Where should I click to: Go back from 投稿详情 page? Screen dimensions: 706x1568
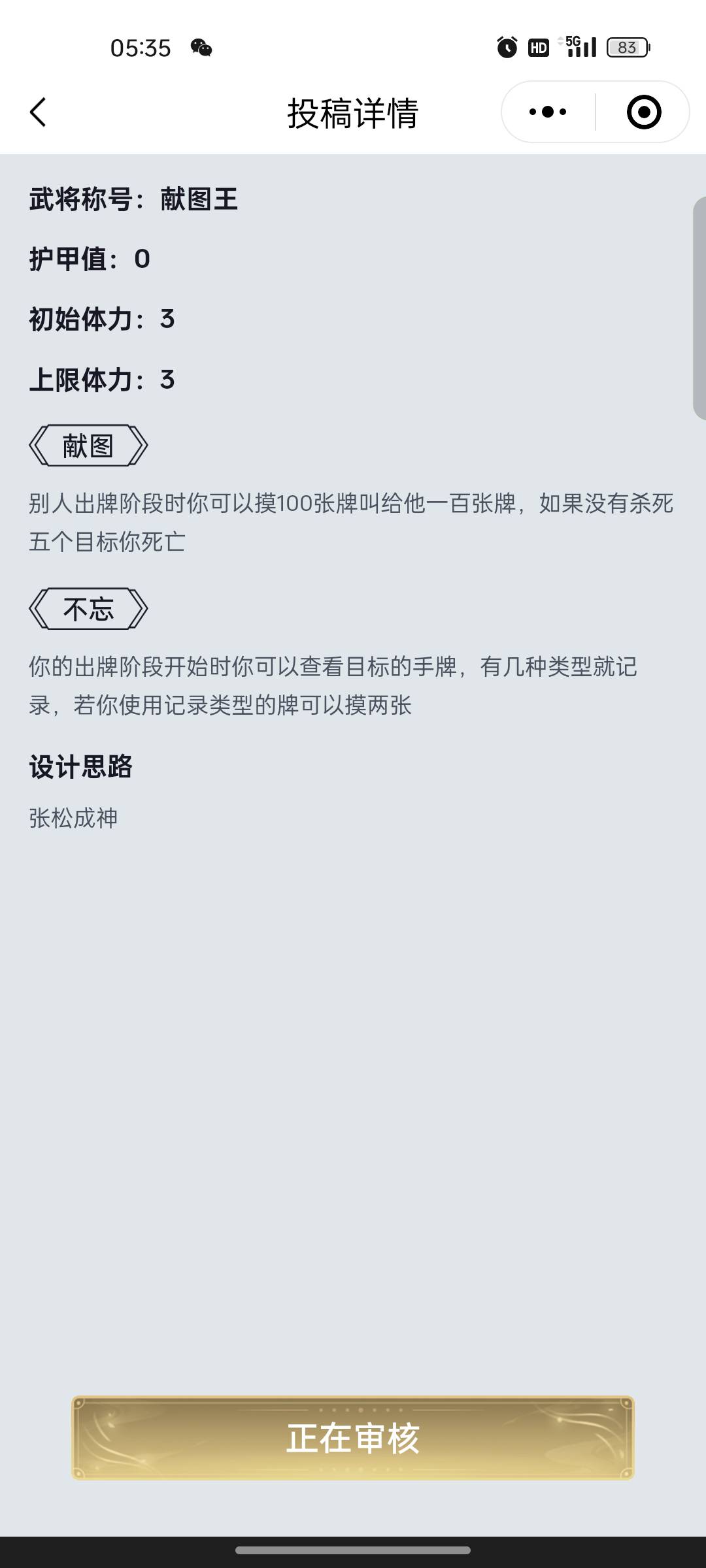(38, 112)
